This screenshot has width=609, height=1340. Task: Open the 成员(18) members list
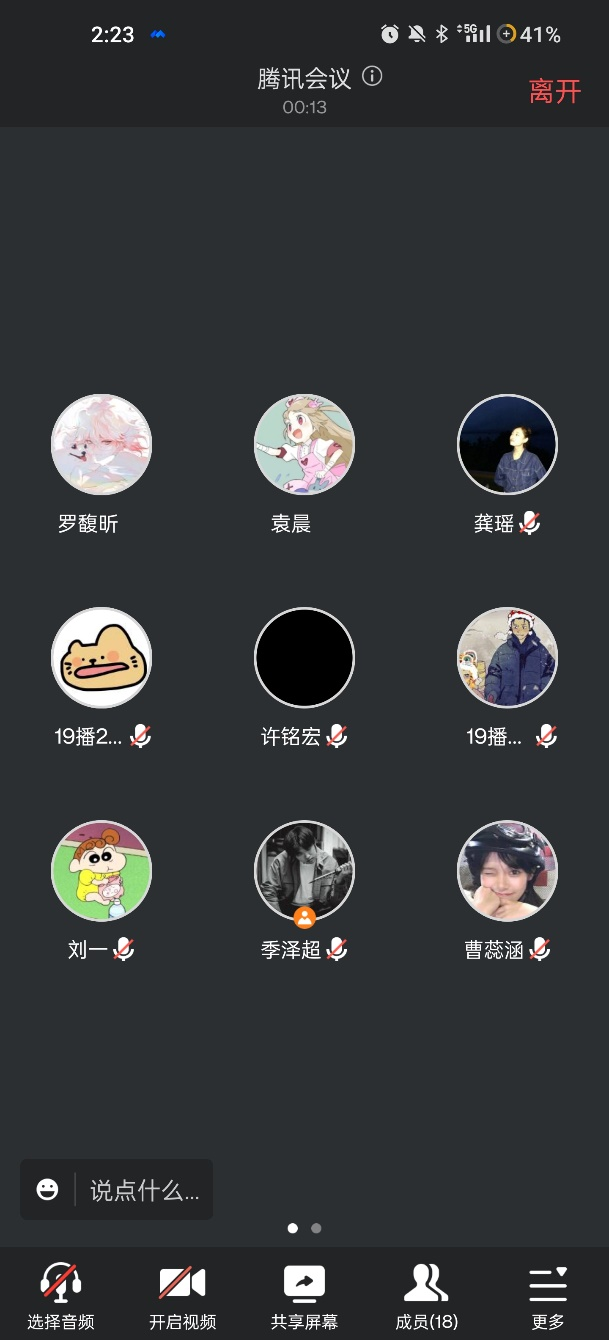[426, 1295]
